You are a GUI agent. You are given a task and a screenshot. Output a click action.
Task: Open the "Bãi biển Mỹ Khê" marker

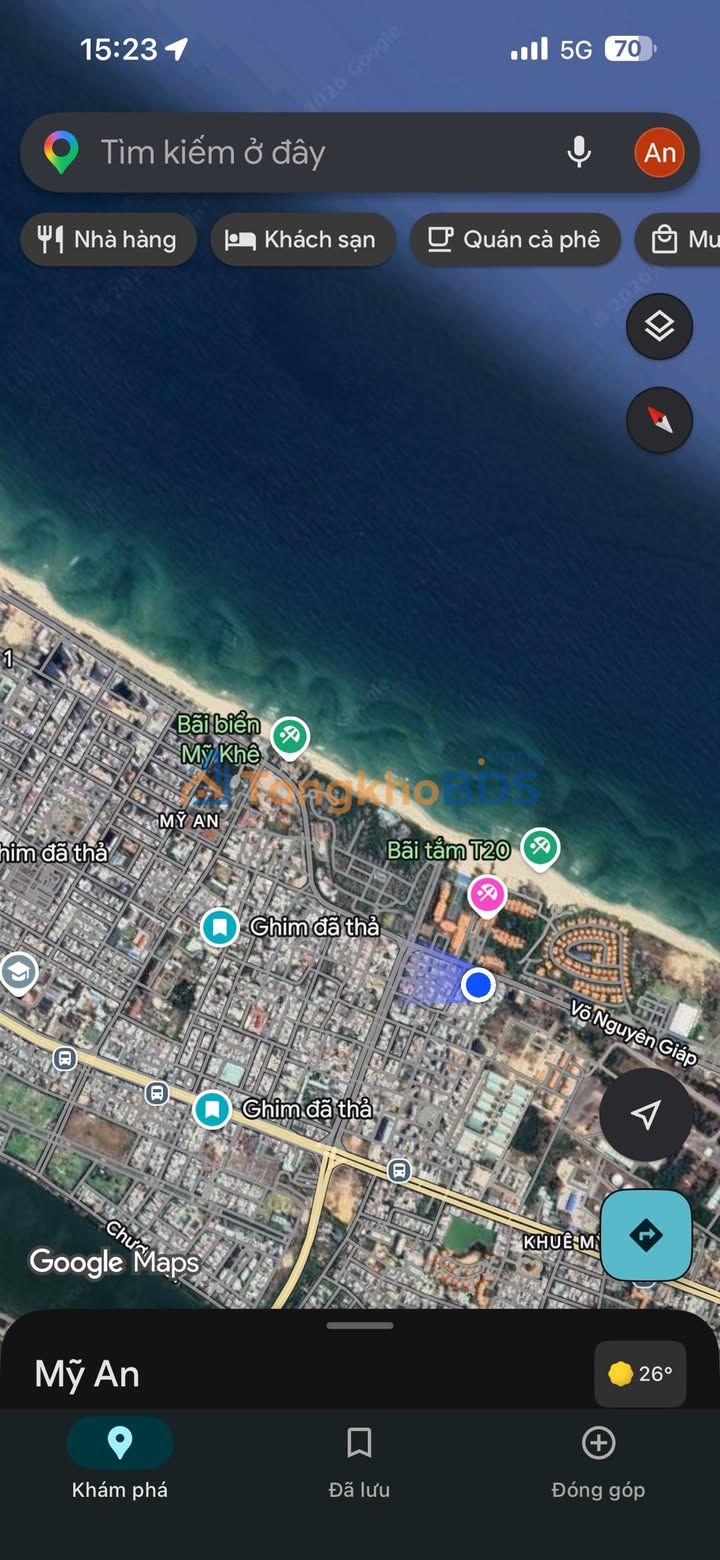click(290, 738)
